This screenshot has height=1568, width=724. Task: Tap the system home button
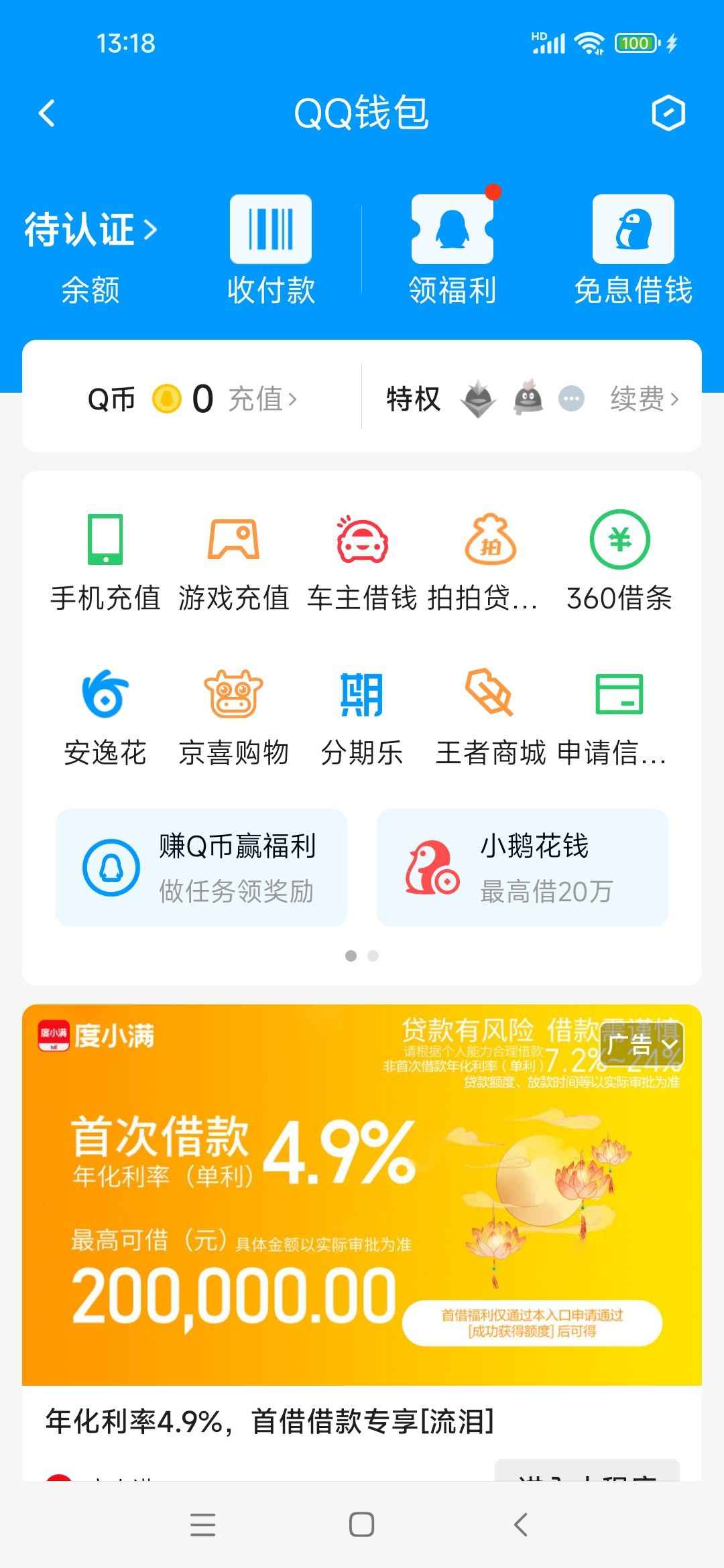click(361, 1524)
